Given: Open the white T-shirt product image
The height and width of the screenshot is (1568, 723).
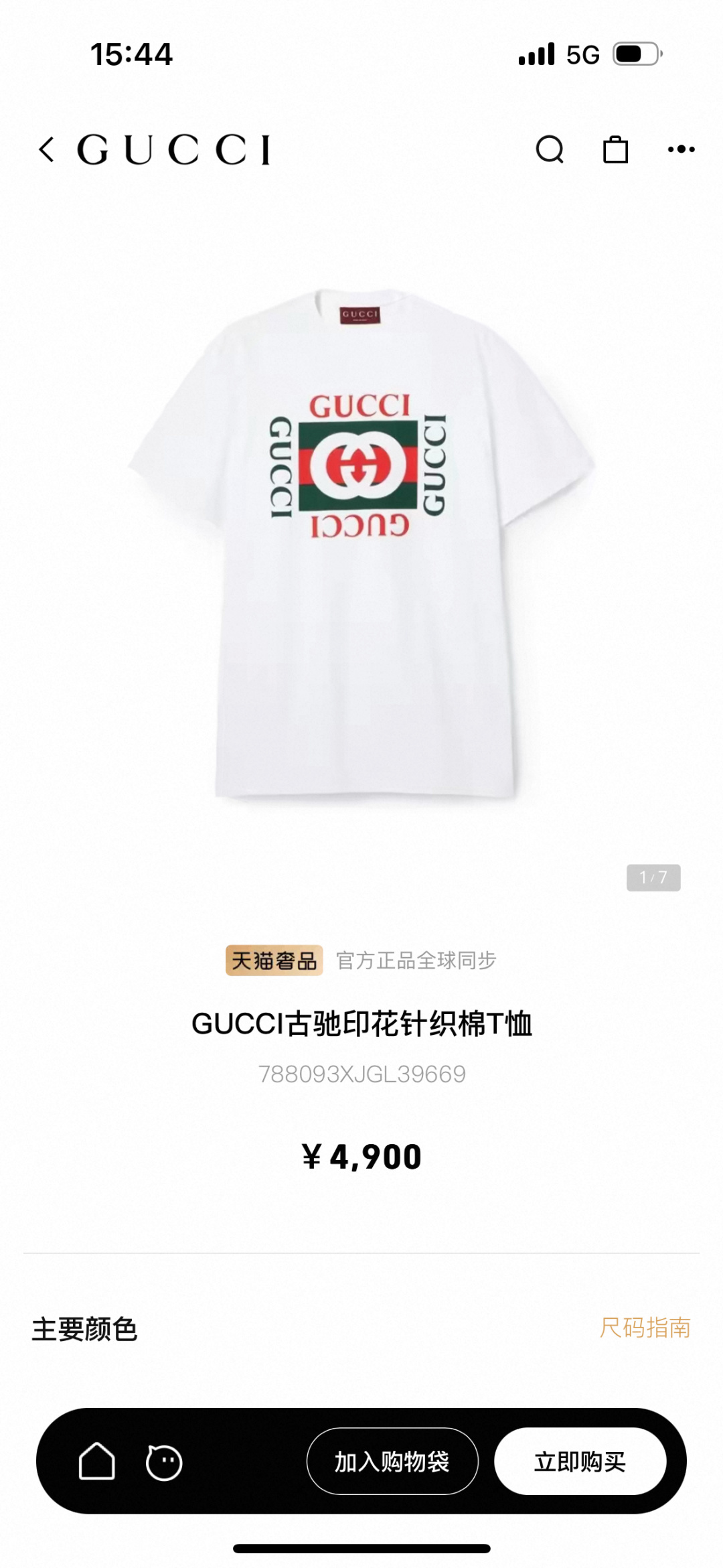Looking at the screenshot, I should click(361, 543).
